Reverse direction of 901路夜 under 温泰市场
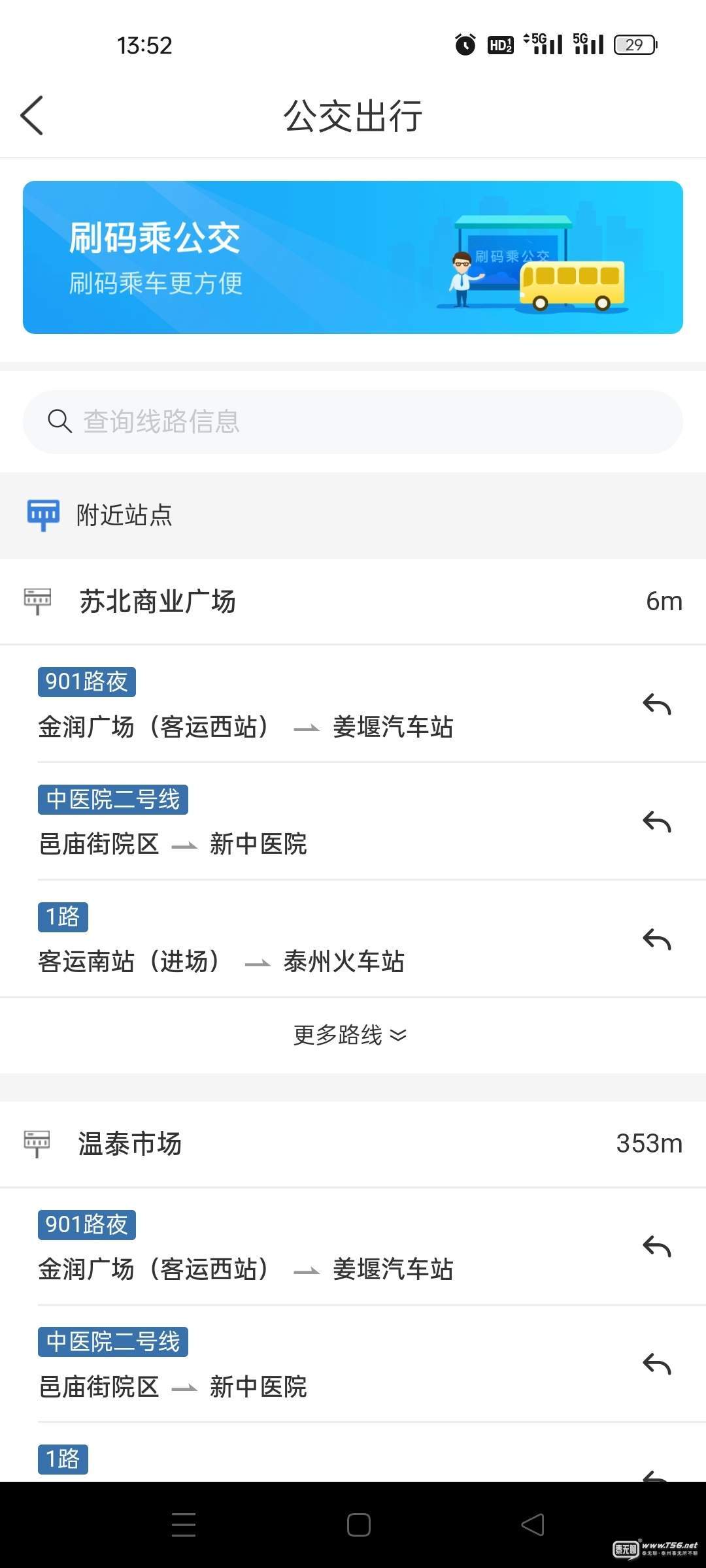 657,1247
